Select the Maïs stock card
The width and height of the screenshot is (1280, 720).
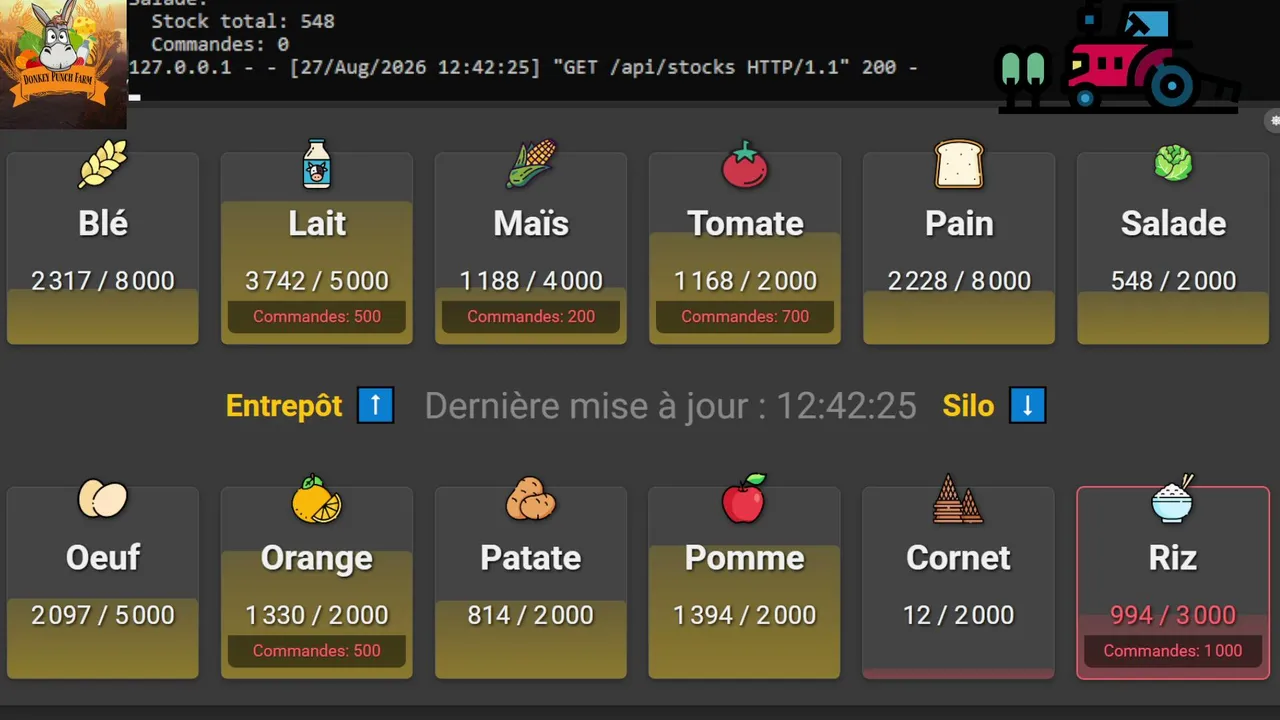click(531, 248)
